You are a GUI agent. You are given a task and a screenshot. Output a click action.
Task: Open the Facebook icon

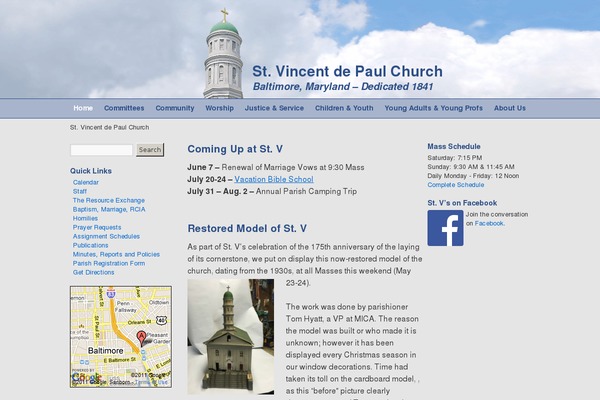click(445, 228)
